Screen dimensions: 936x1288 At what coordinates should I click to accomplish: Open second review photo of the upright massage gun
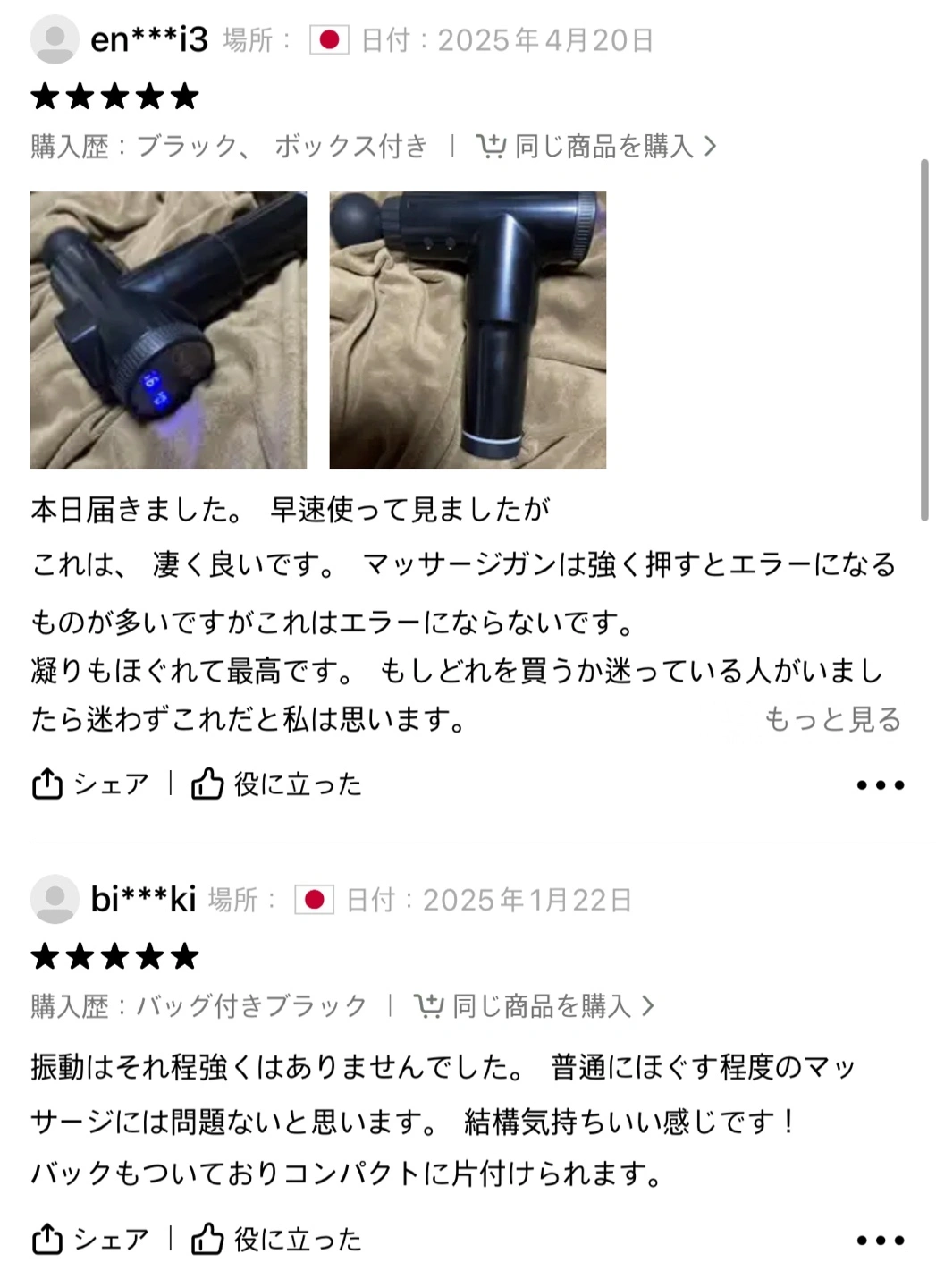(x=468, y=330)
